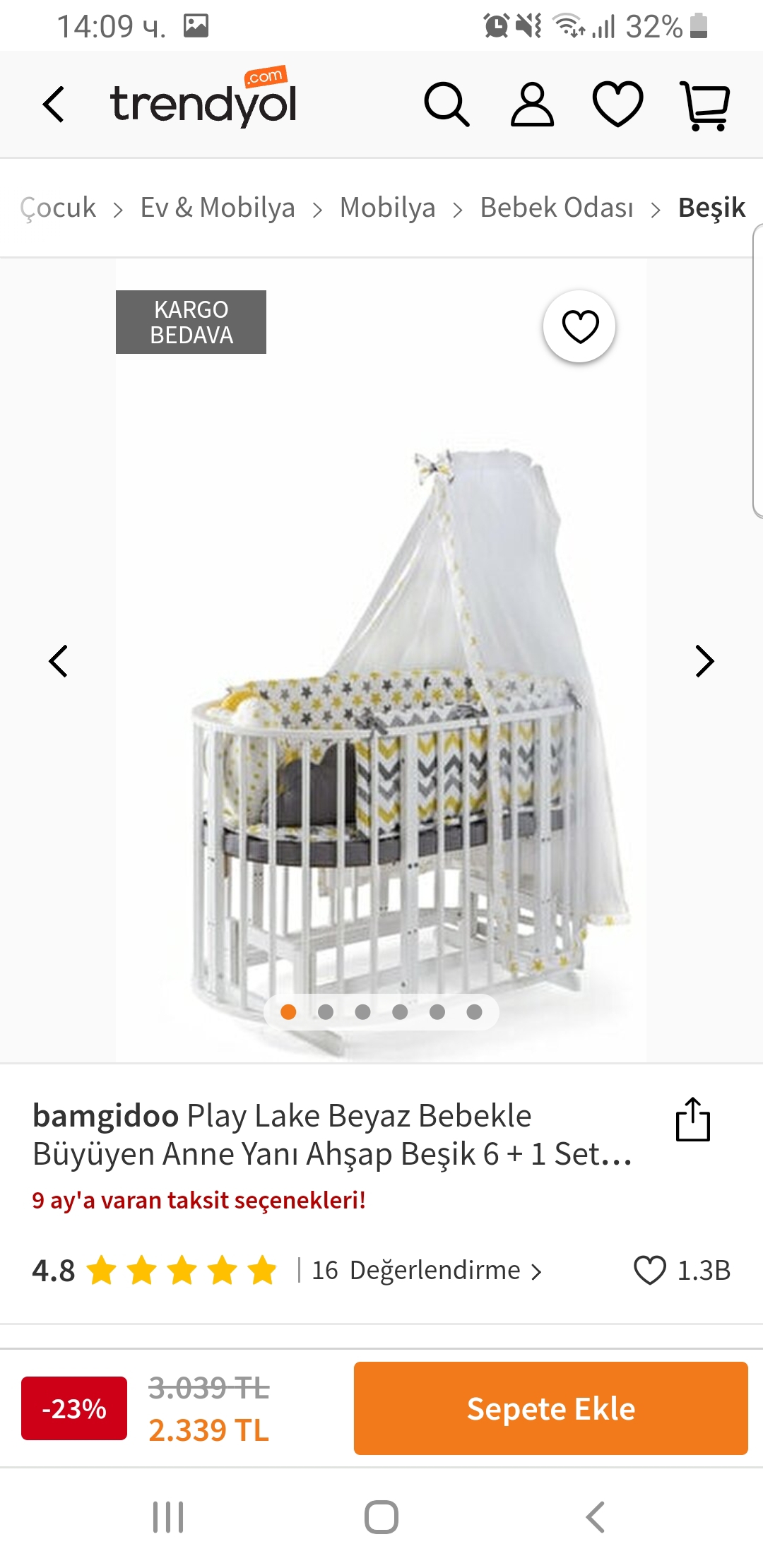Go to the Mobilya category breadcrumb
This screenshot has height=1568, width=763.
coord(387,208)
